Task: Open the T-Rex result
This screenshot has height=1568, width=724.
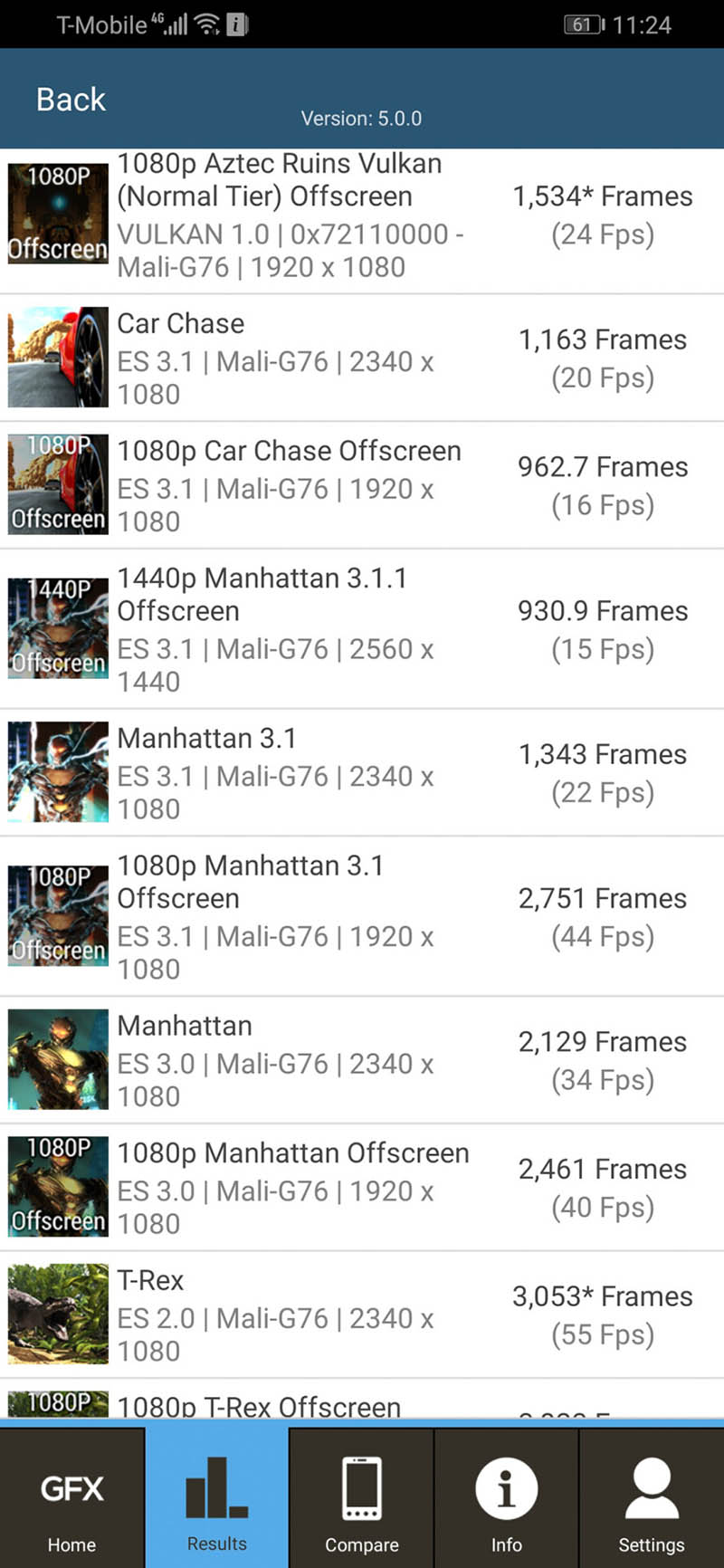Action: coord(362,1315)
